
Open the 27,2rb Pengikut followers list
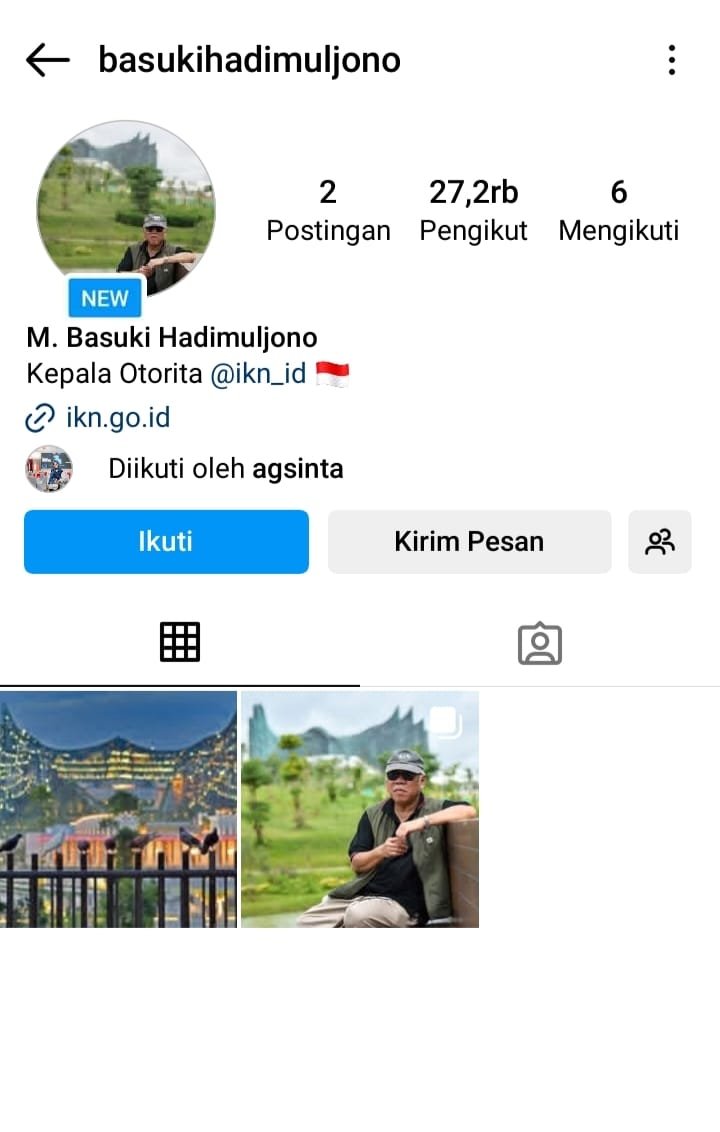point(473,210)
